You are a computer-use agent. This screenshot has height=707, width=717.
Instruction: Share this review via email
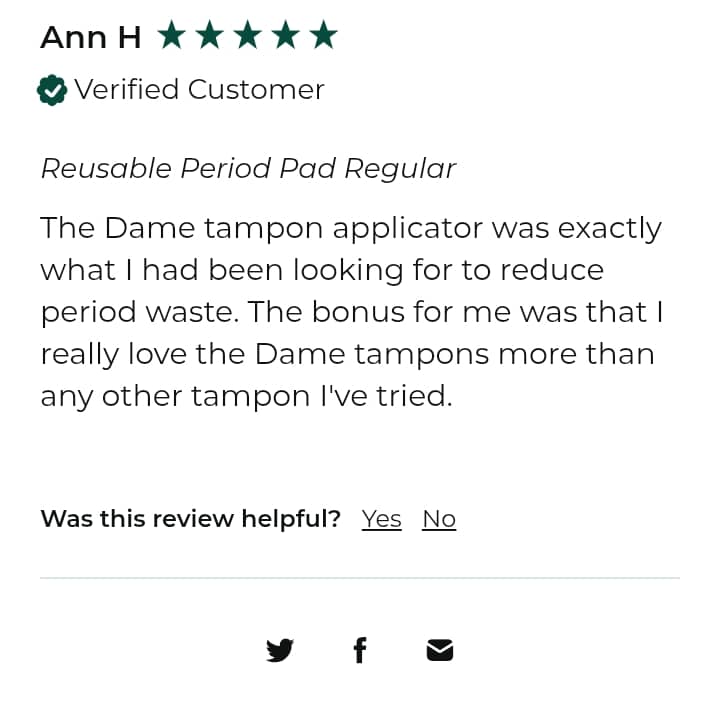pos(440,651)
